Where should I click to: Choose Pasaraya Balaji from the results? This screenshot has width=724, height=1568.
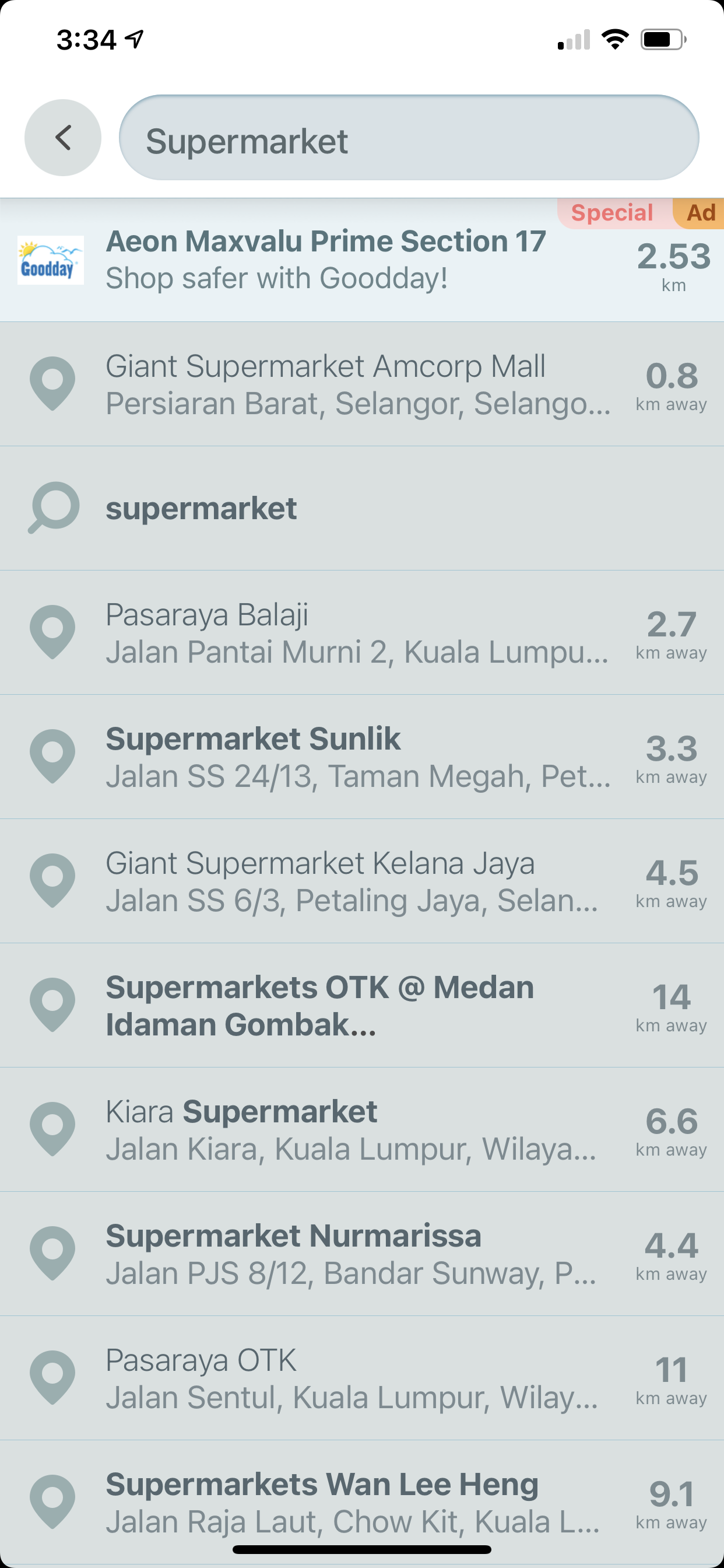pos(358,632)
